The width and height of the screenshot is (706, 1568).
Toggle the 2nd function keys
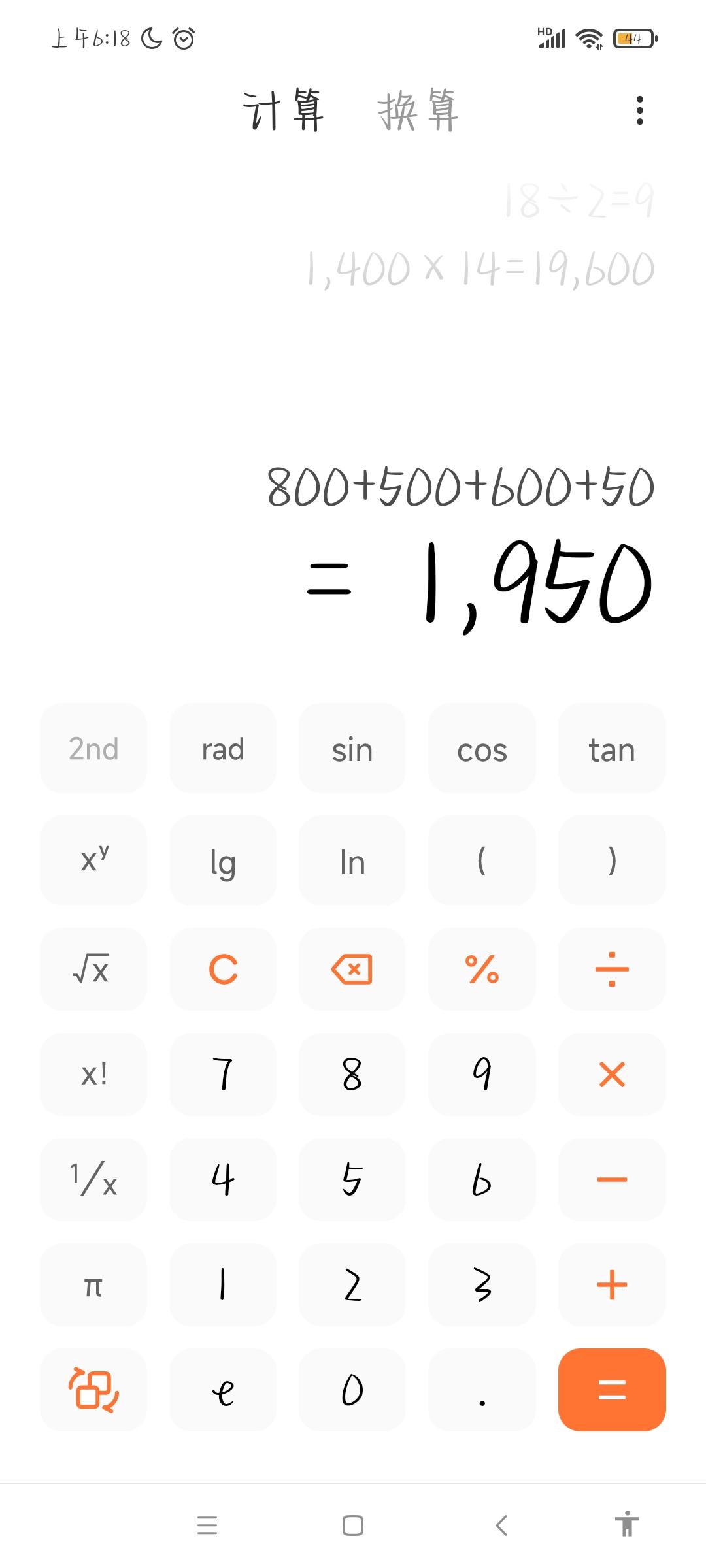[x=93, y=749]
